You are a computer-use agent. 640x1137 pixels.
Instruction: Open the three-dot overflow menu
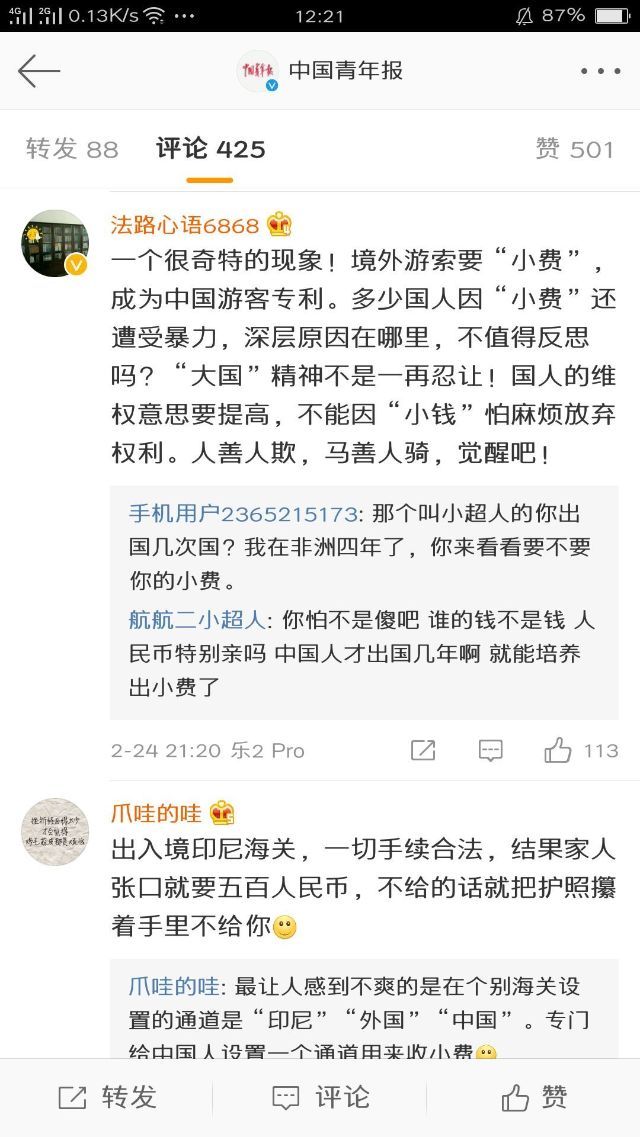(x=600, y=71)
